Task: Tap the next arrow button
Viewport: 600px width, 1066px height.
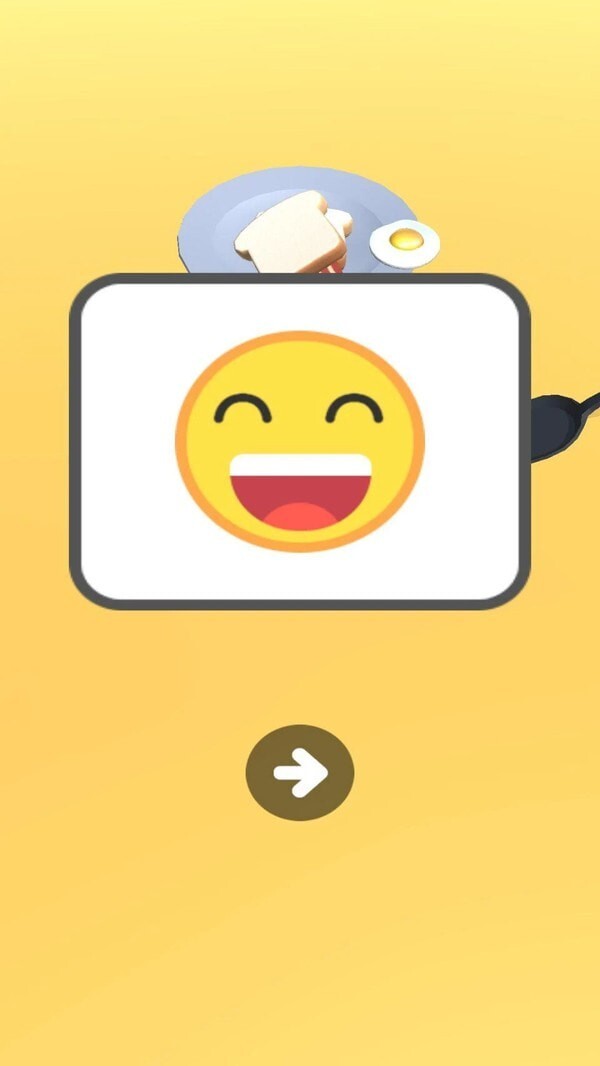Action: pyautogui.click(x=300, y=772)
